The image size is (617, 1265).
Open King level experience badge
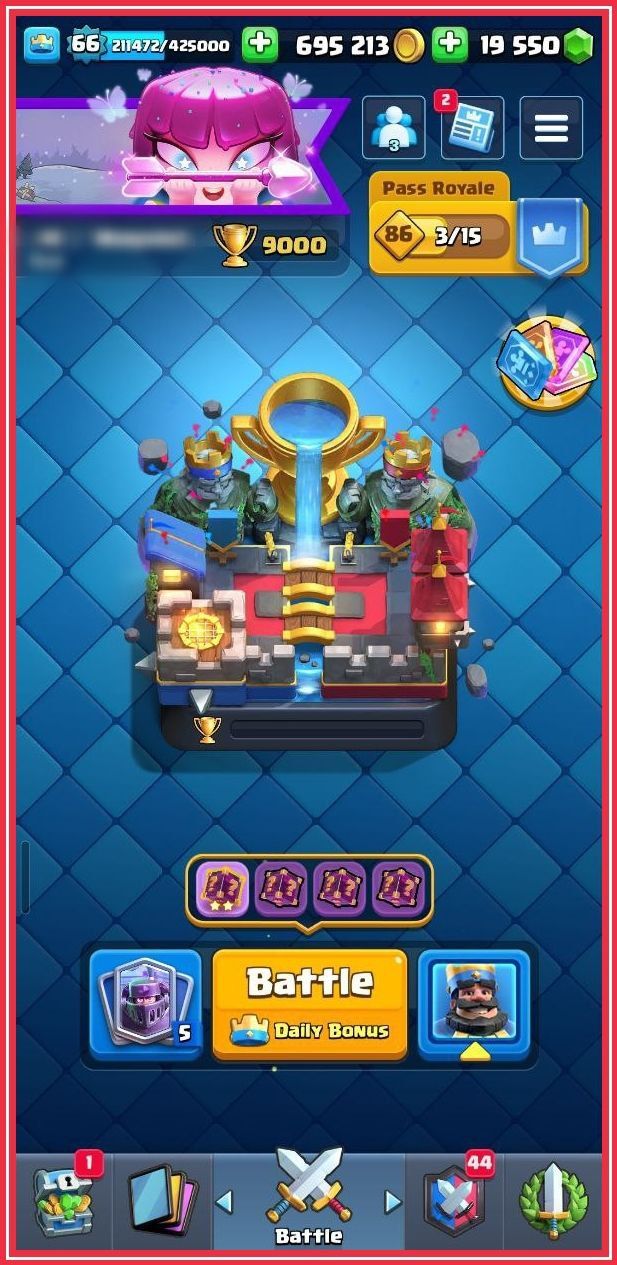click(84, 45)
